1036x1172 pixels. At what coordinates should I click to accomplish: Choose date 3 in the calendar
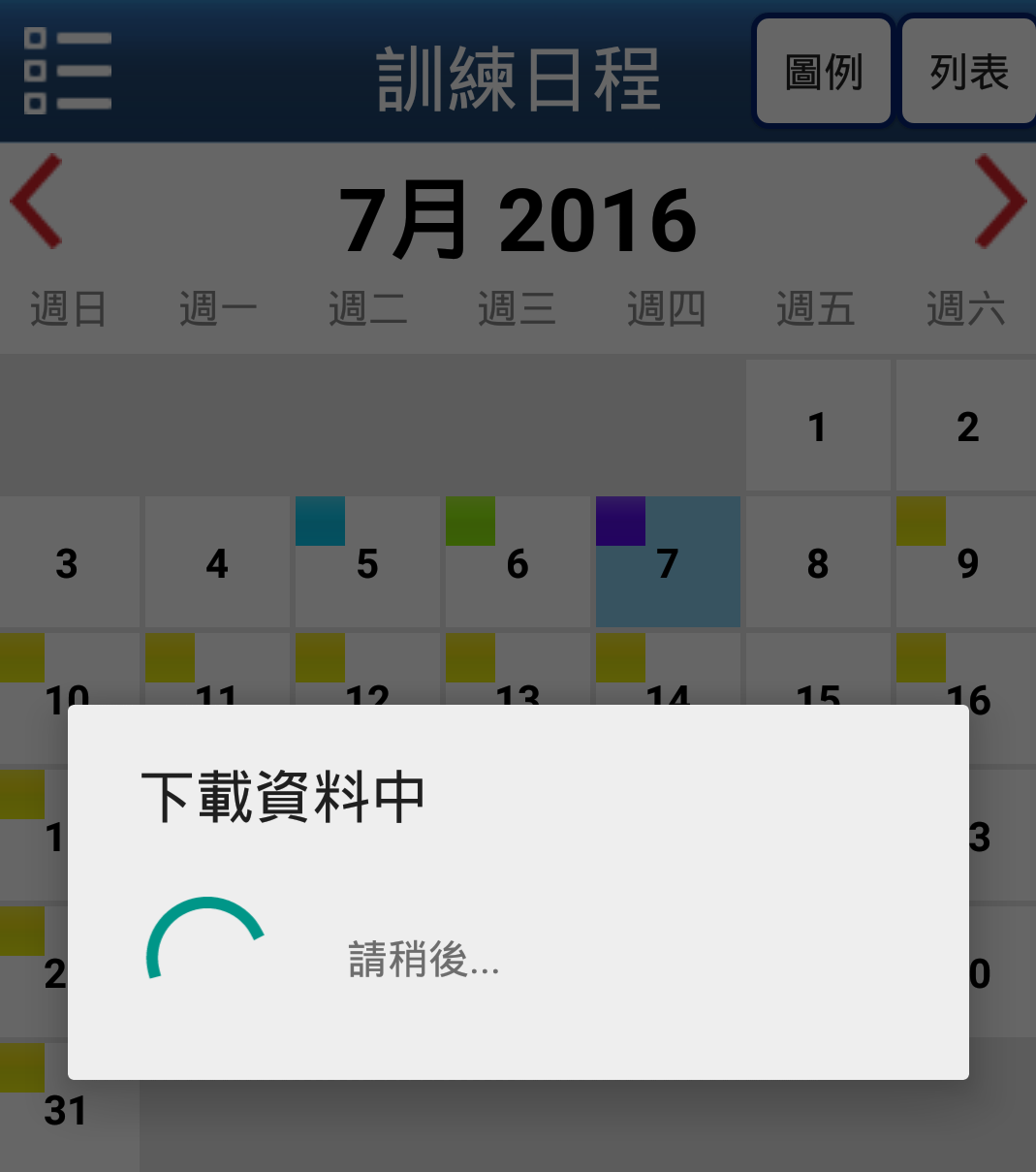coord(68,563)
